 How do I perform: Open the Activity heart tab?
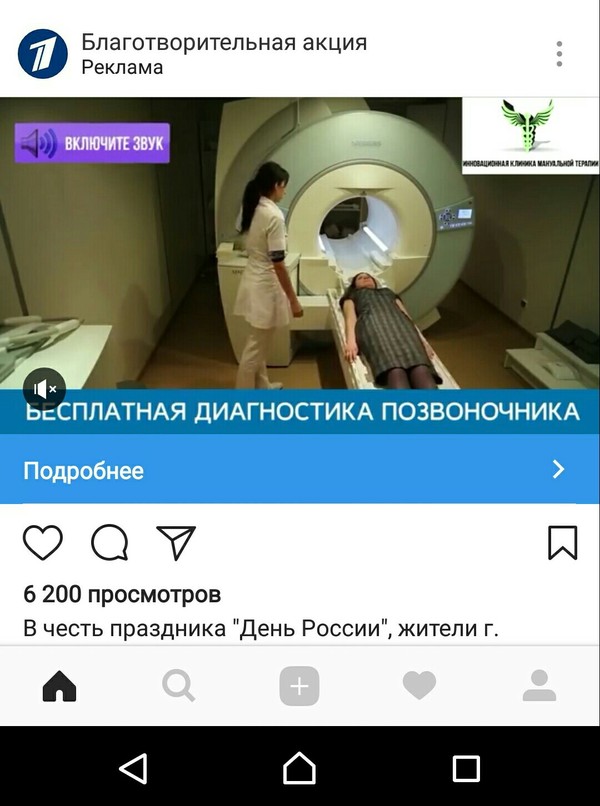pyautogui.click(x=419, y=686)
